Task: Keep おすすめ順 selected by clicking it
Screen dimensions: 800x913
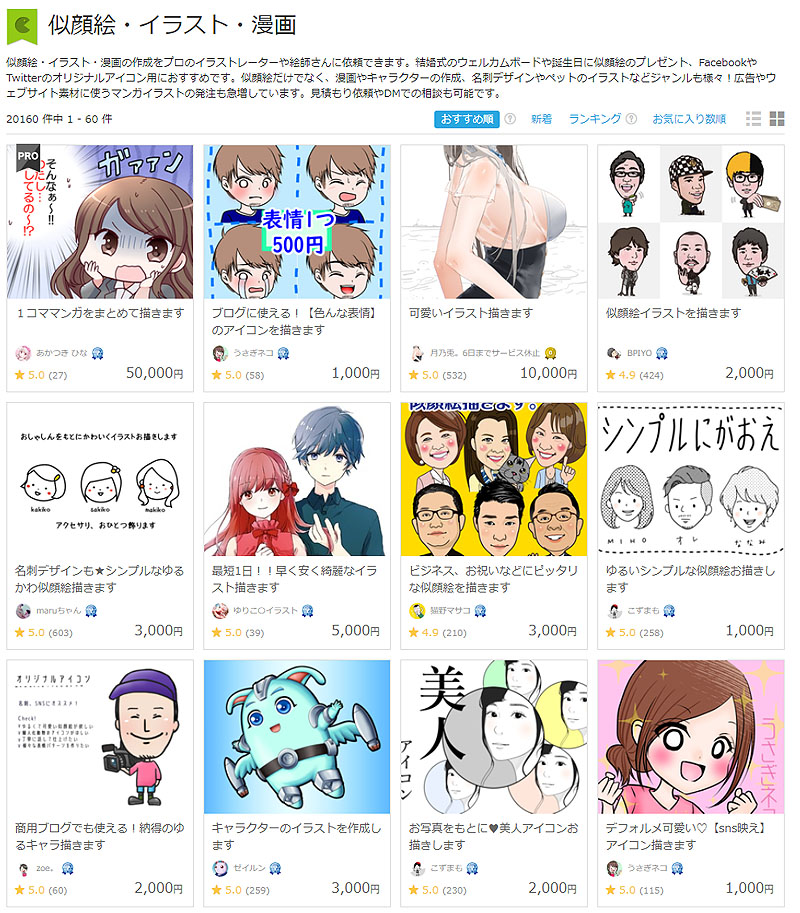Action: coord(468,118)
